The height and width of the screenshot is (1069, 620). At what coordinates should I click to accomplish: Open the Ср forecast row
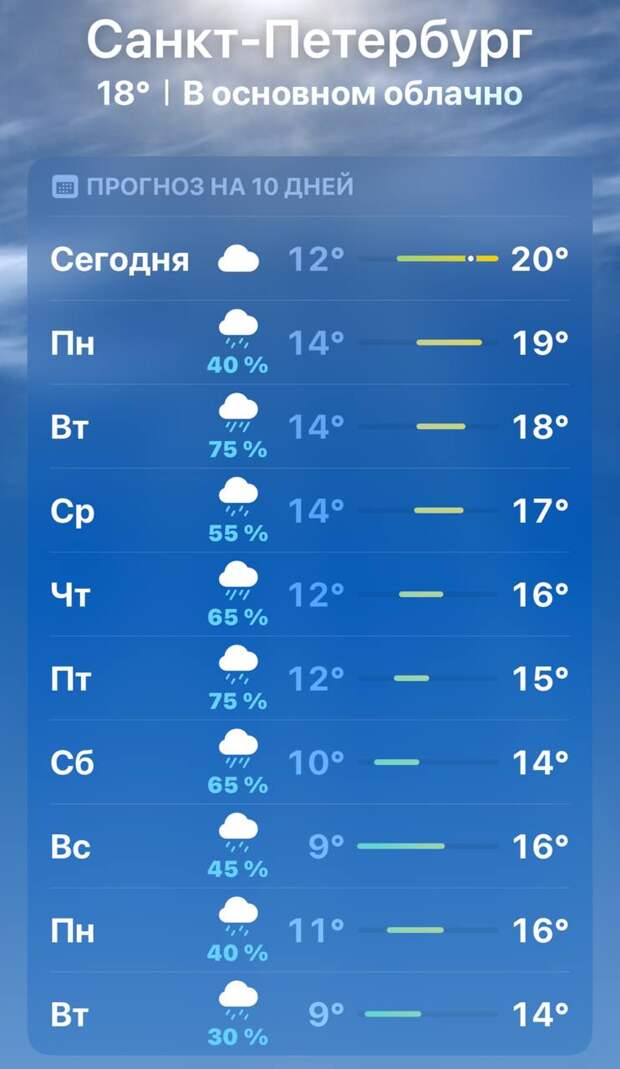310,510
